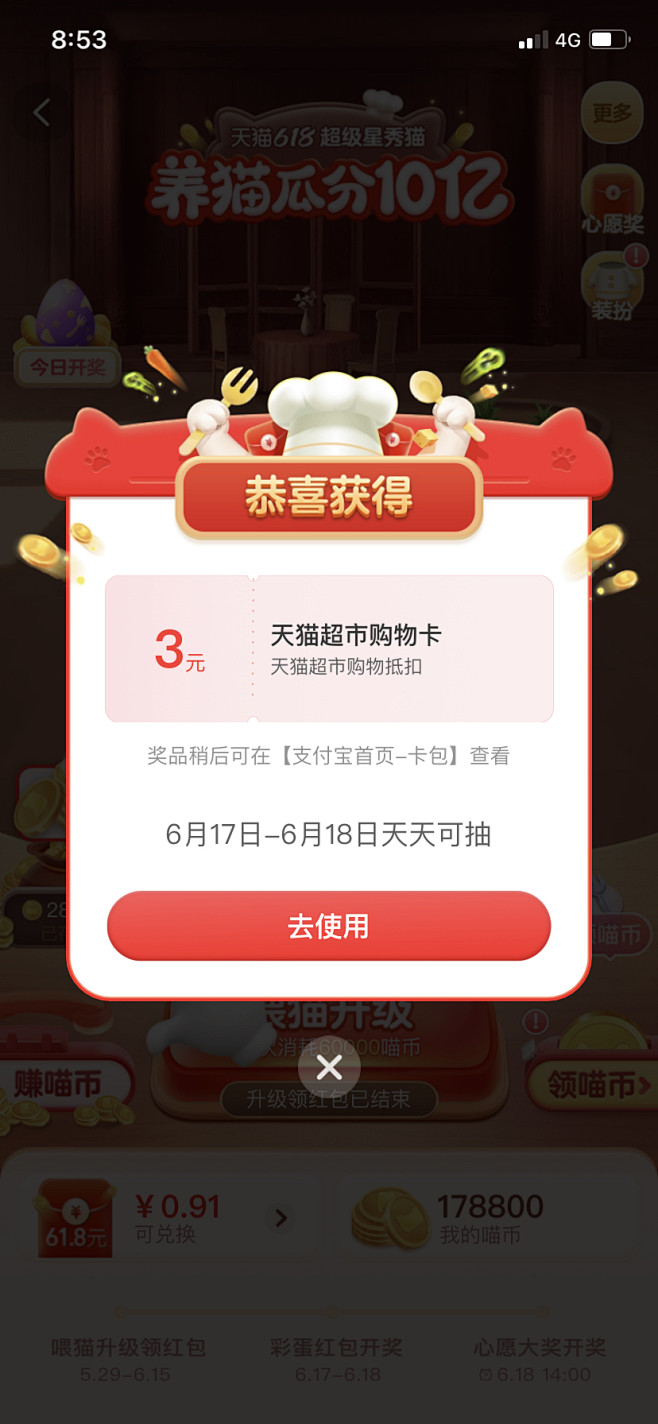
Task: Tap the 去使用 button
Action: 328,926
